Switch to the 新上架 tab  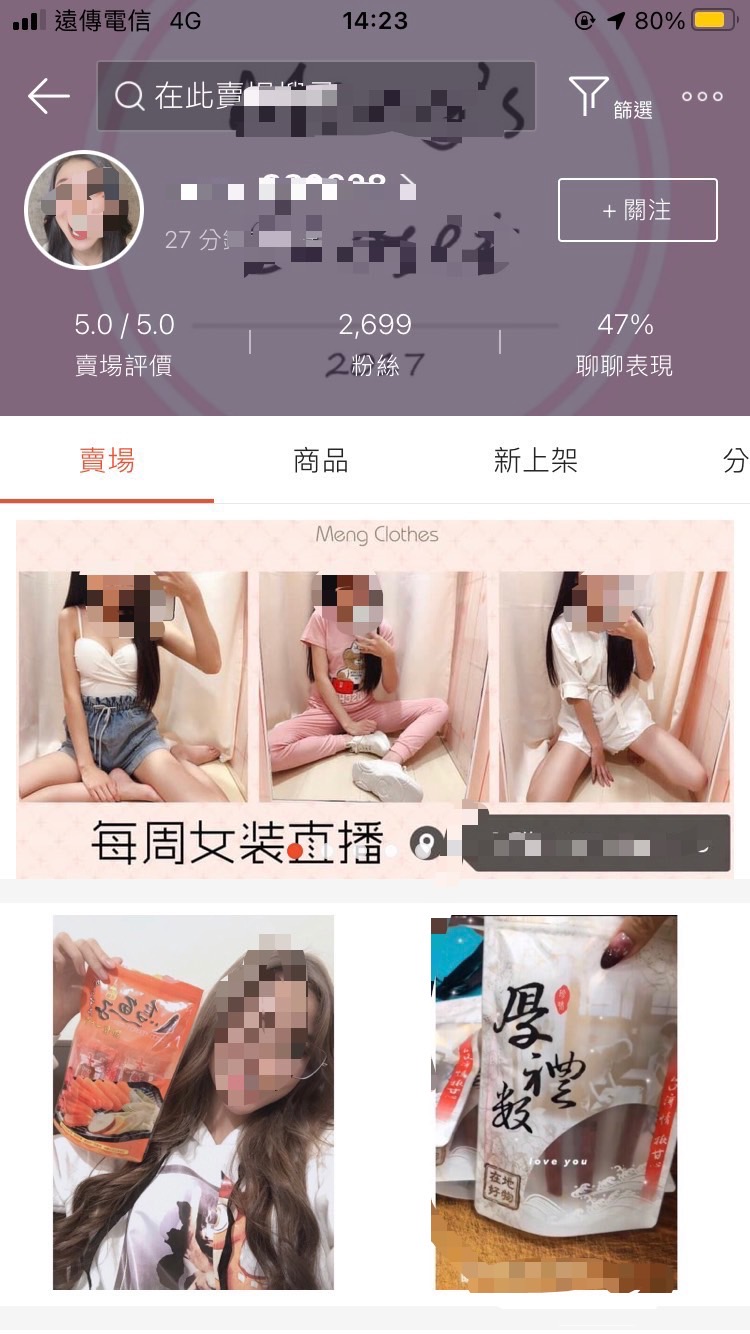[535, 461]
